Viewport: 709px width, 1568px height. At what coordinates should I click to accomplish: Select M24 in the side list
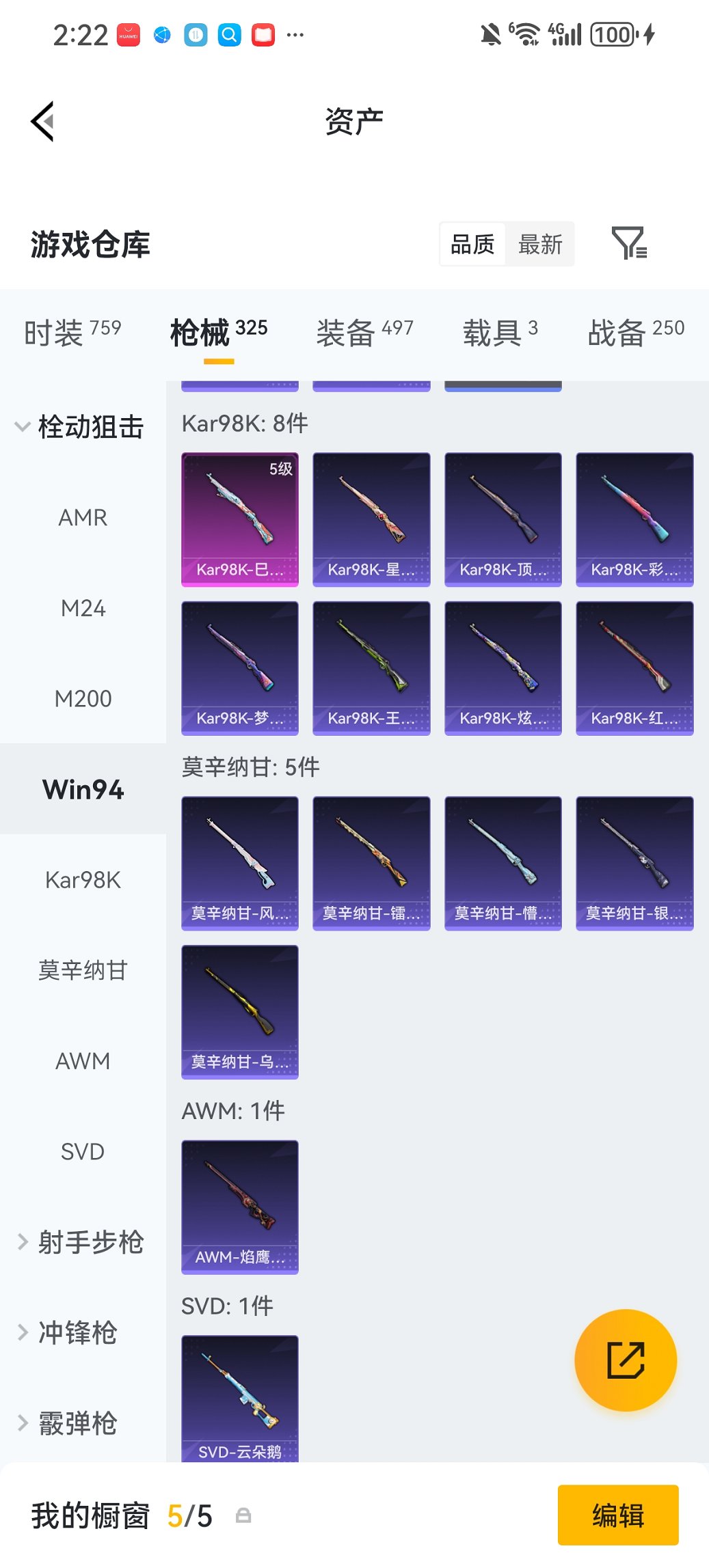pyautogui.click(x=83, y=608)
